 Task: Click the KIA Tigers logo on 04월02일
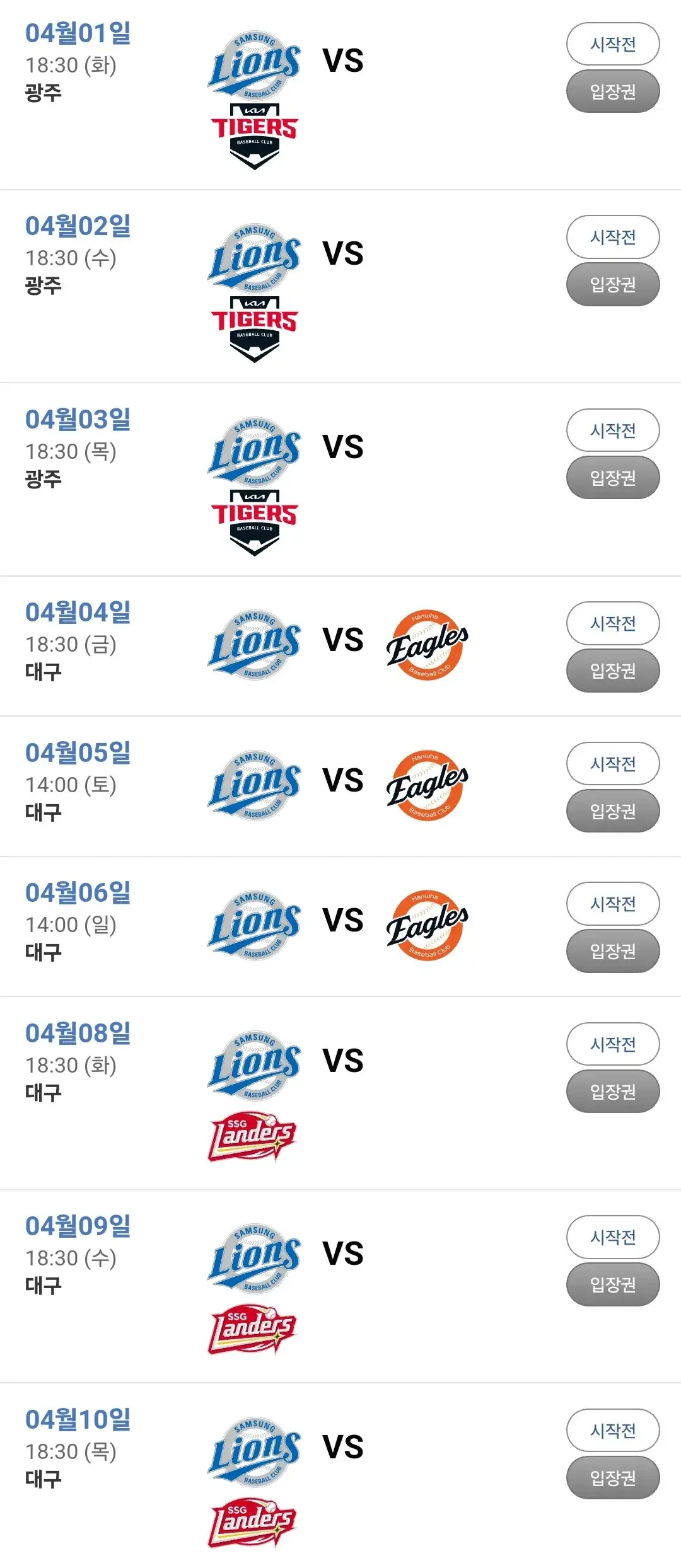[254, 328]
